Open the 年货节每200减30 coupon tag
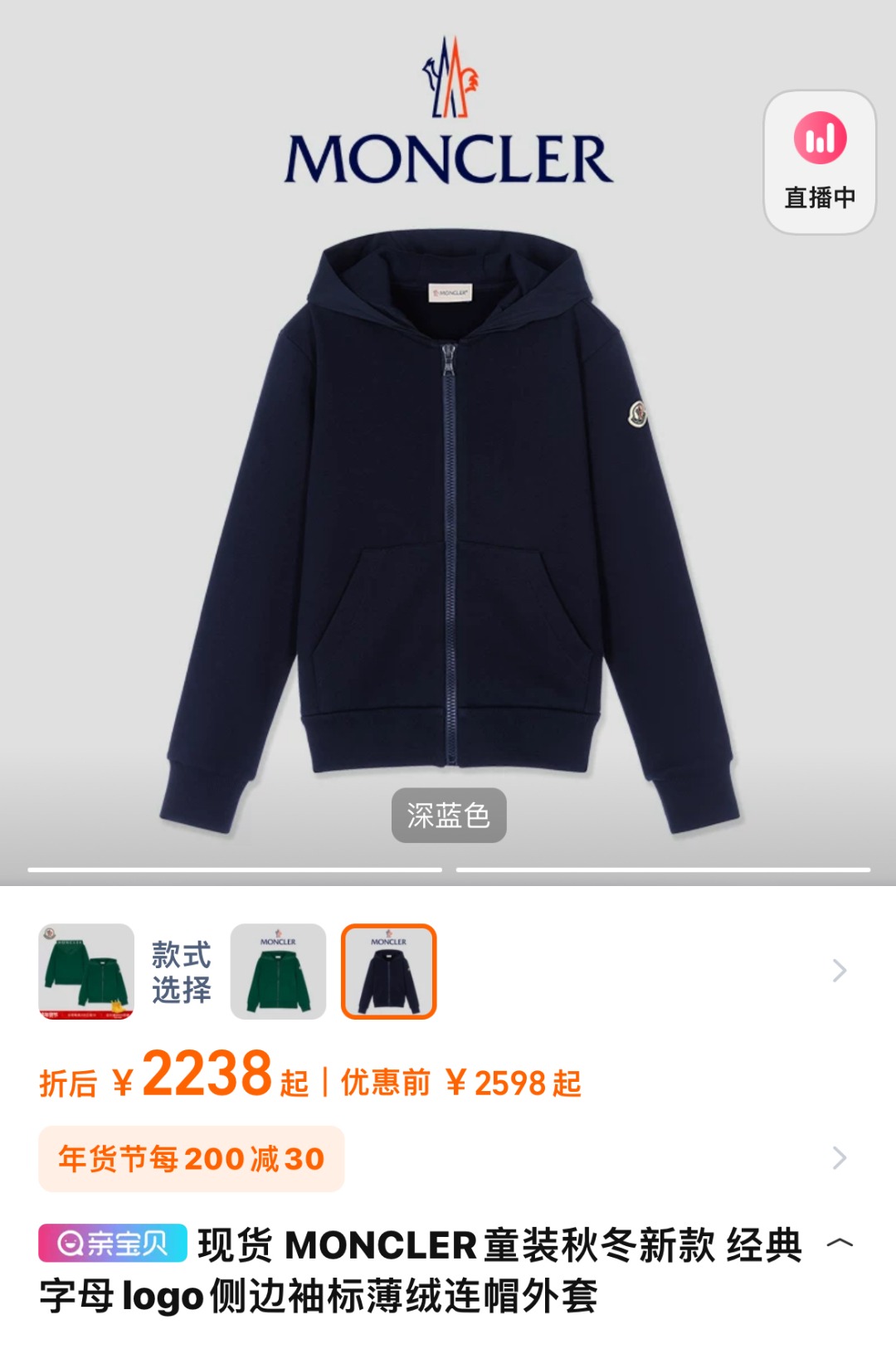The image size is (896, 1349). (191, 1158)
